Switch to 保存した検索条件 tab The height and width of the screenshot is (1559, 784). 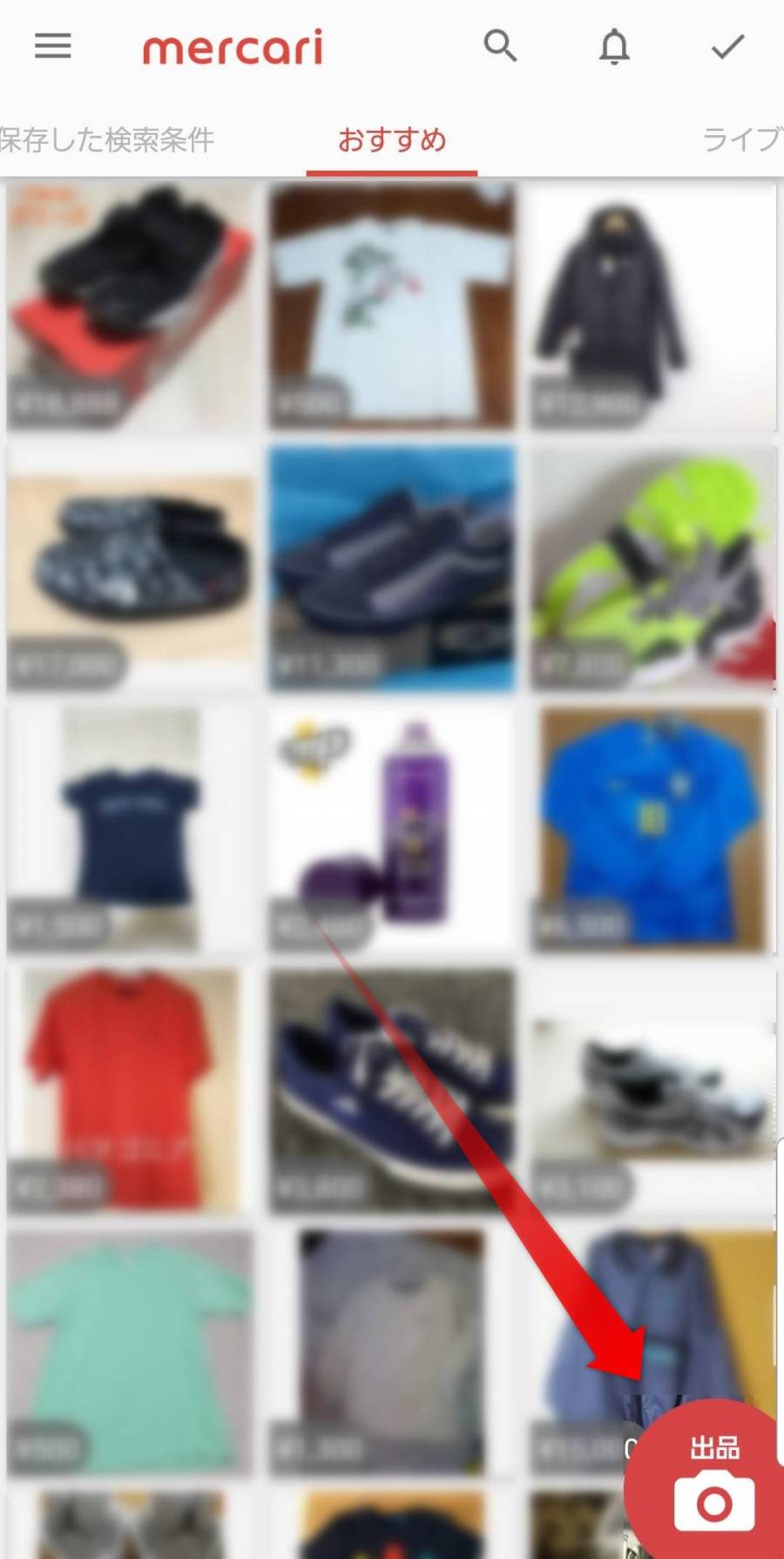[x=106, y=139]
